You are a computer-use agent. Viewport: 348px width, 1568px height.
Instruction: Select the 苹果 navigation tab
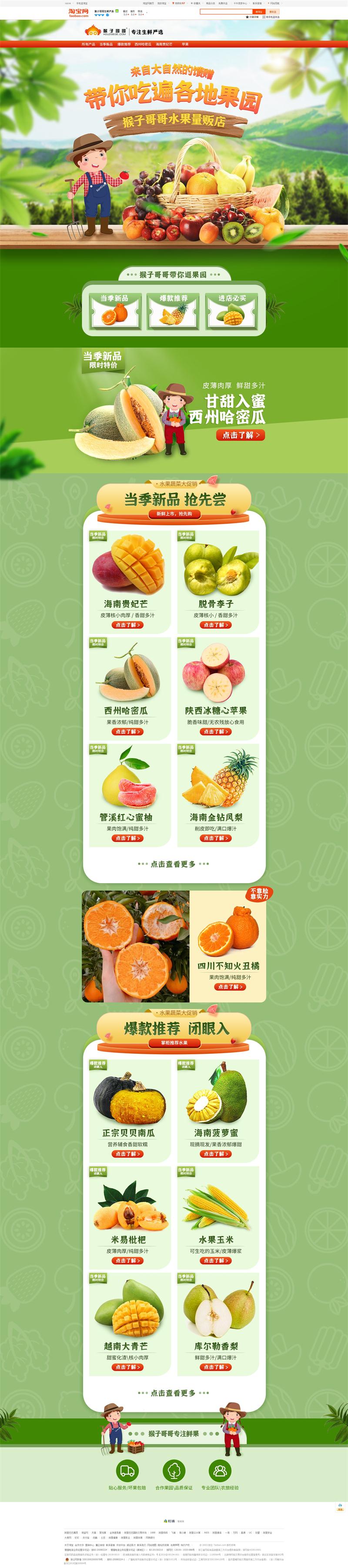[x=185, y=44]
